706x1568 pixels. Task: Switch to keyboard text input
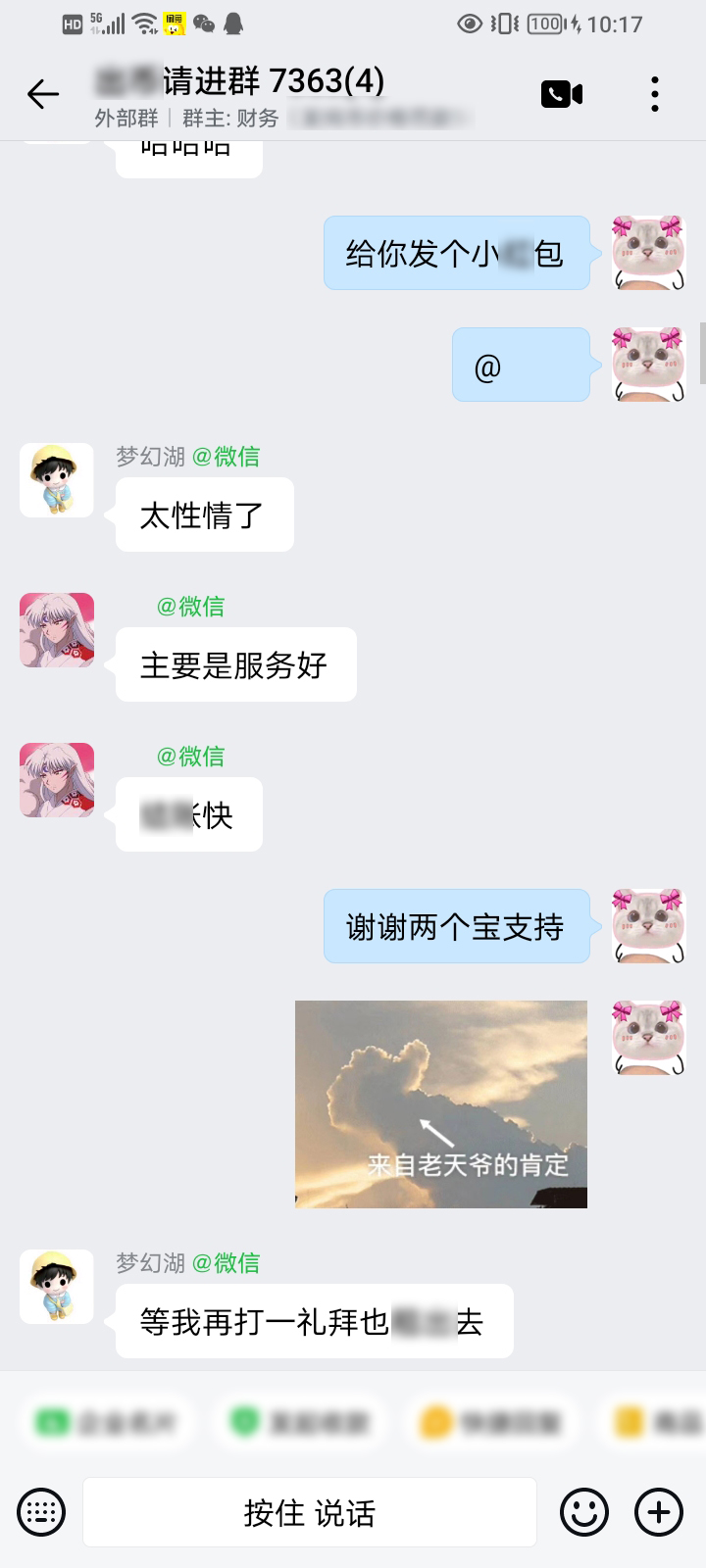tap(41, 1512)
